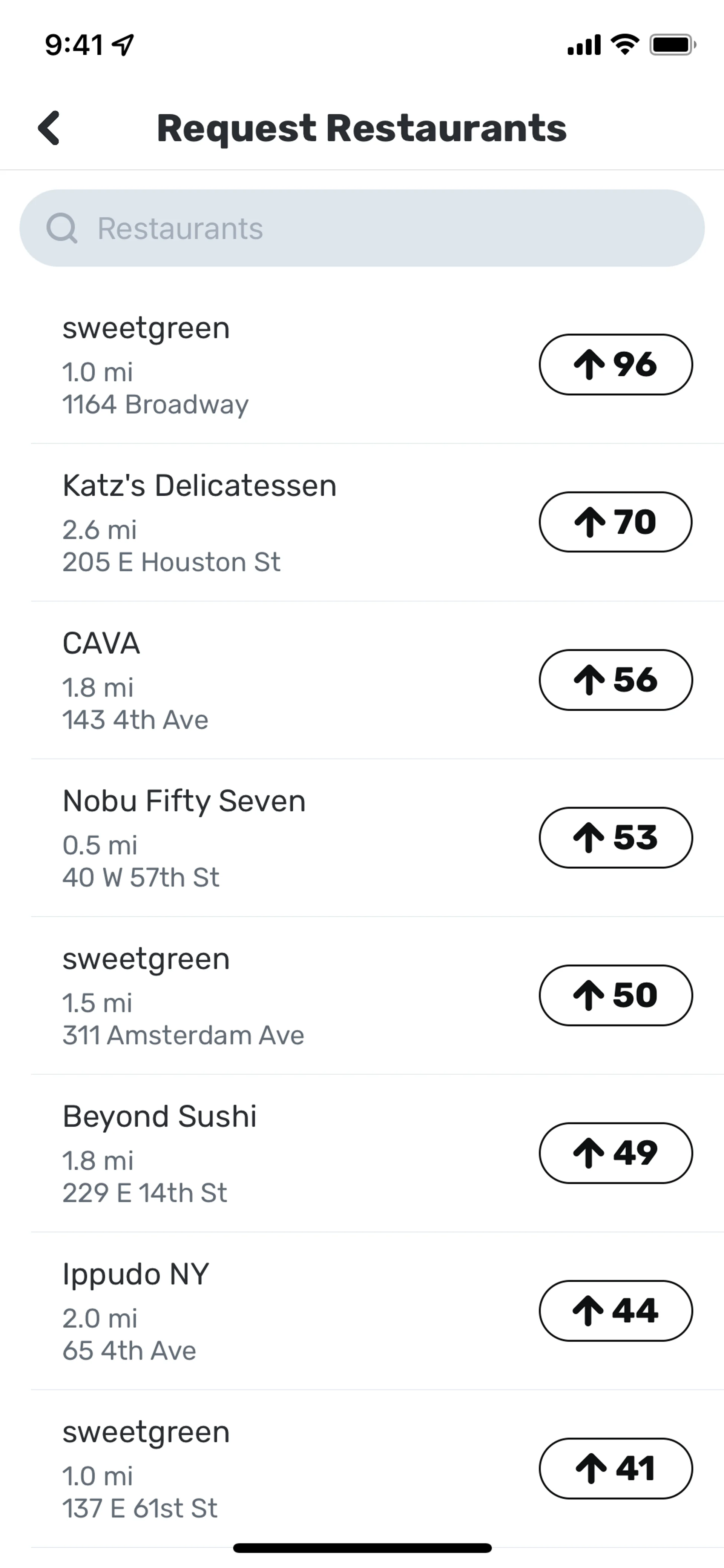Go back from Request Restaurants

tap(49, 128)
